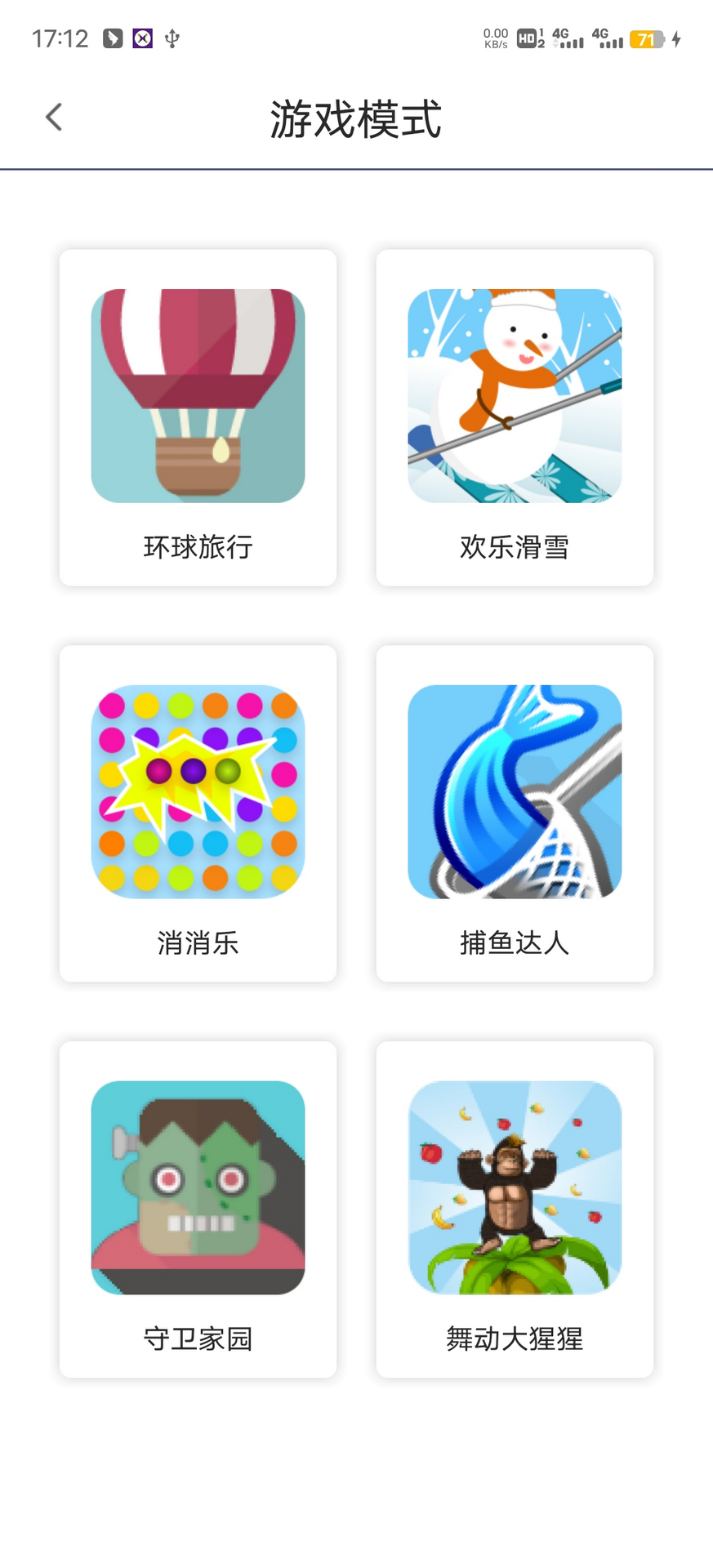Click the battery indicator showing 71
Image resolution: width=713 pixels, height=1568 pixels.
click(x=644, y=38)
